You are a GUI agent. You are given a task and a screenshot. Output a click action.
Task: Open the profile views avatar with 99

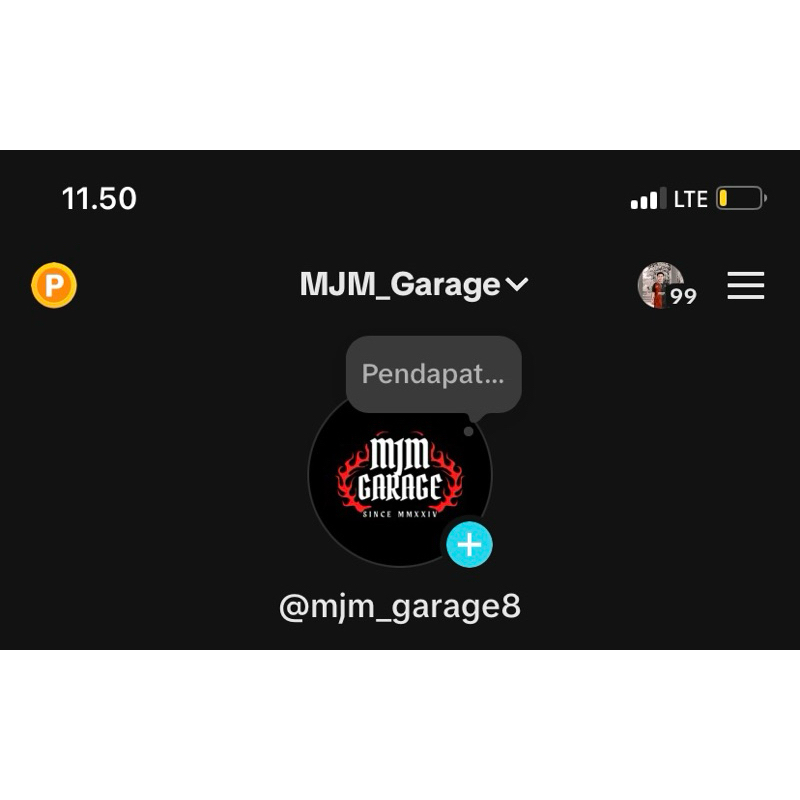point(662,286)
